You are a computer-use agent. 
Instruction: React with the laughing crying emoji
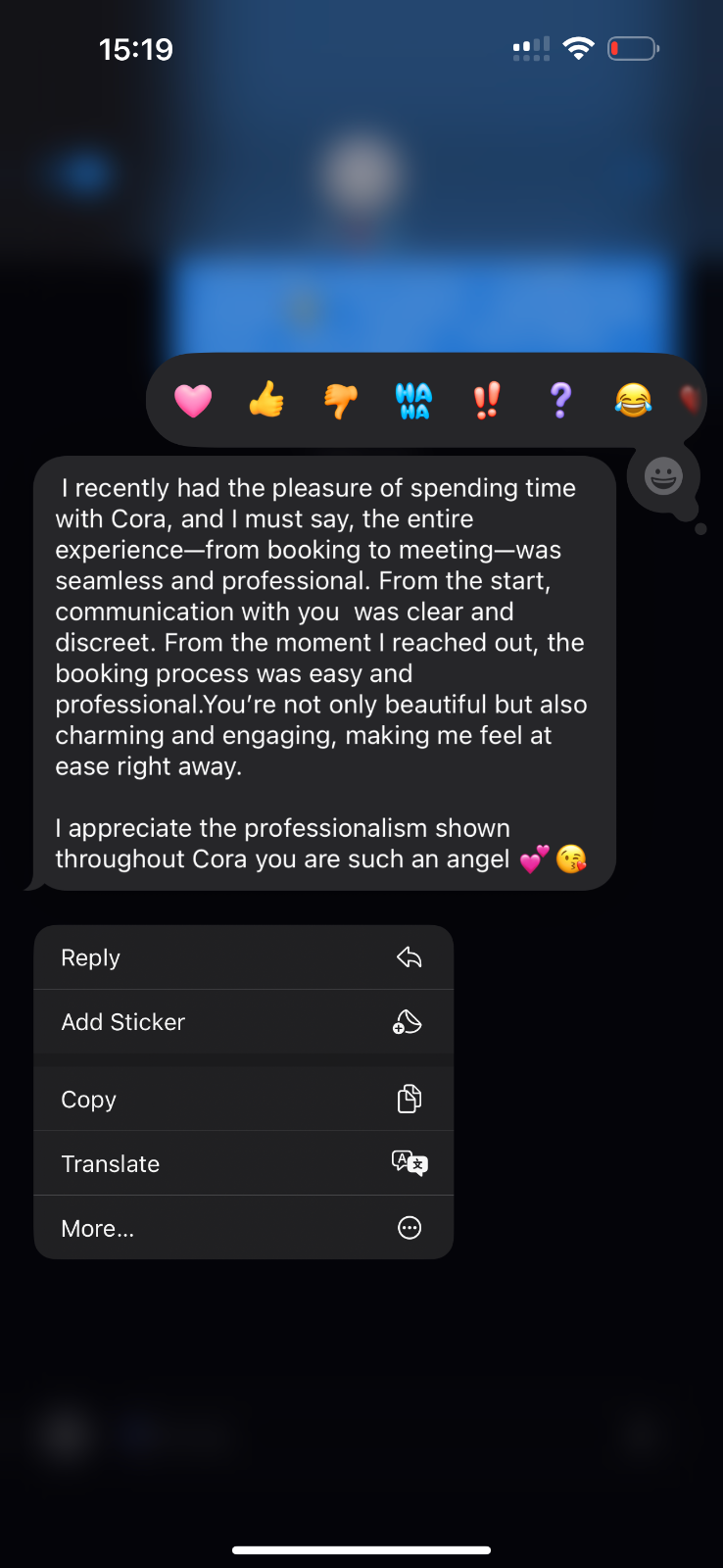coord(633,400)
